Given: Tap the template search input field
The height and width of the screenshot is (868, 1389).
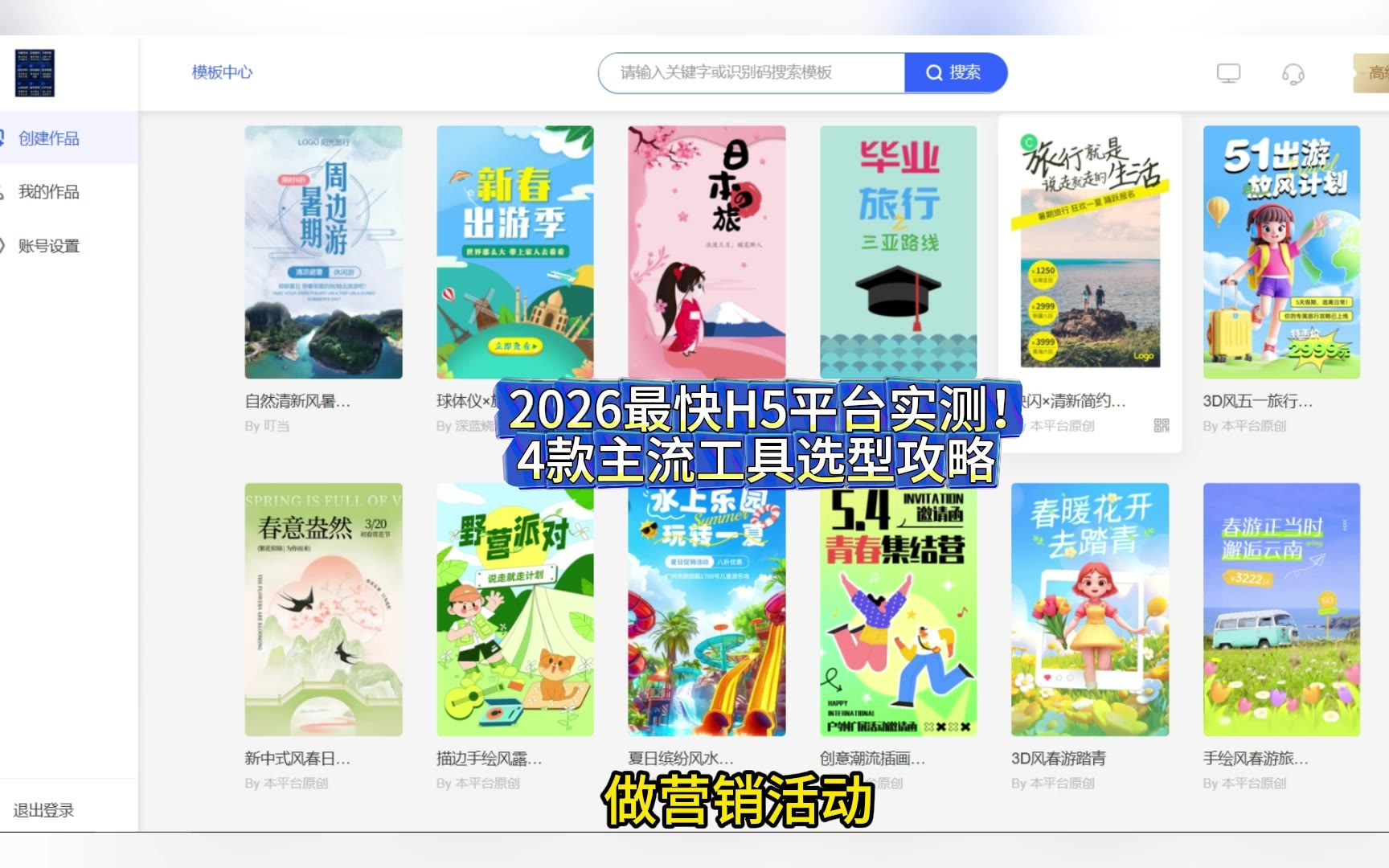Looking at the screenshot, I should coord(752,73).
